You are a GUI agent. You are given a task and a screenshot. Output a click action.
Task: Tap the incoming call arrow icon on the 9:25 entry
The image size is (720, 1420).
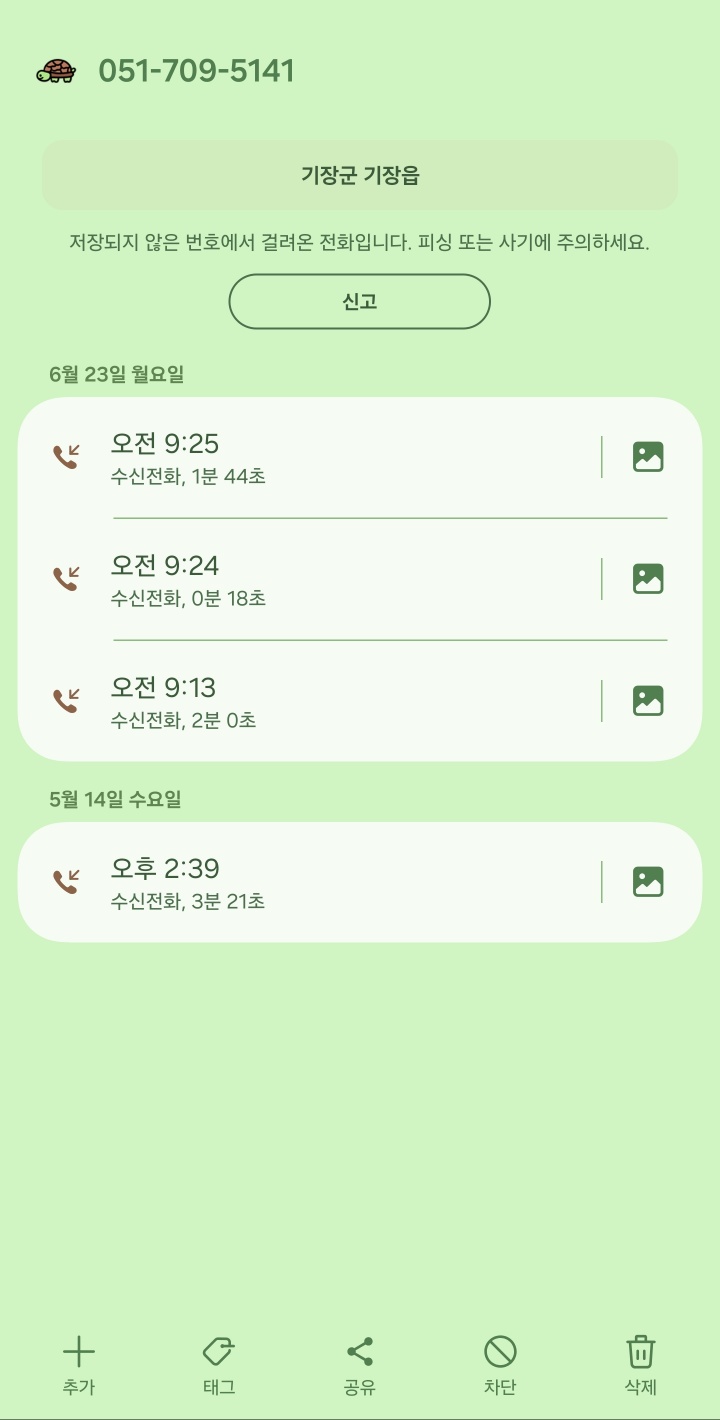[66, 455]
